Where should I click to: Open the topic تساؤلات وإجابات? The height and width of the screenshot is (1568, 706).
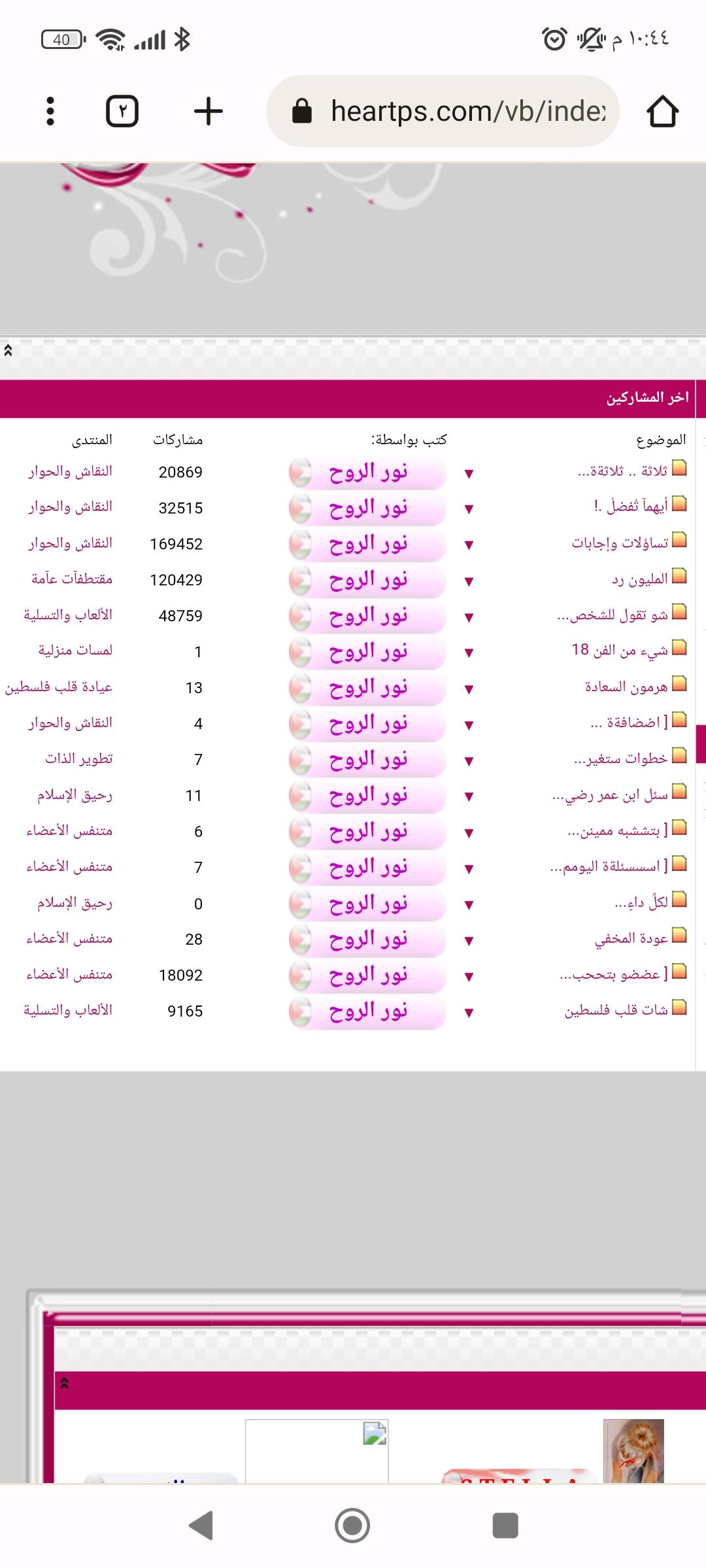point(620,543)
